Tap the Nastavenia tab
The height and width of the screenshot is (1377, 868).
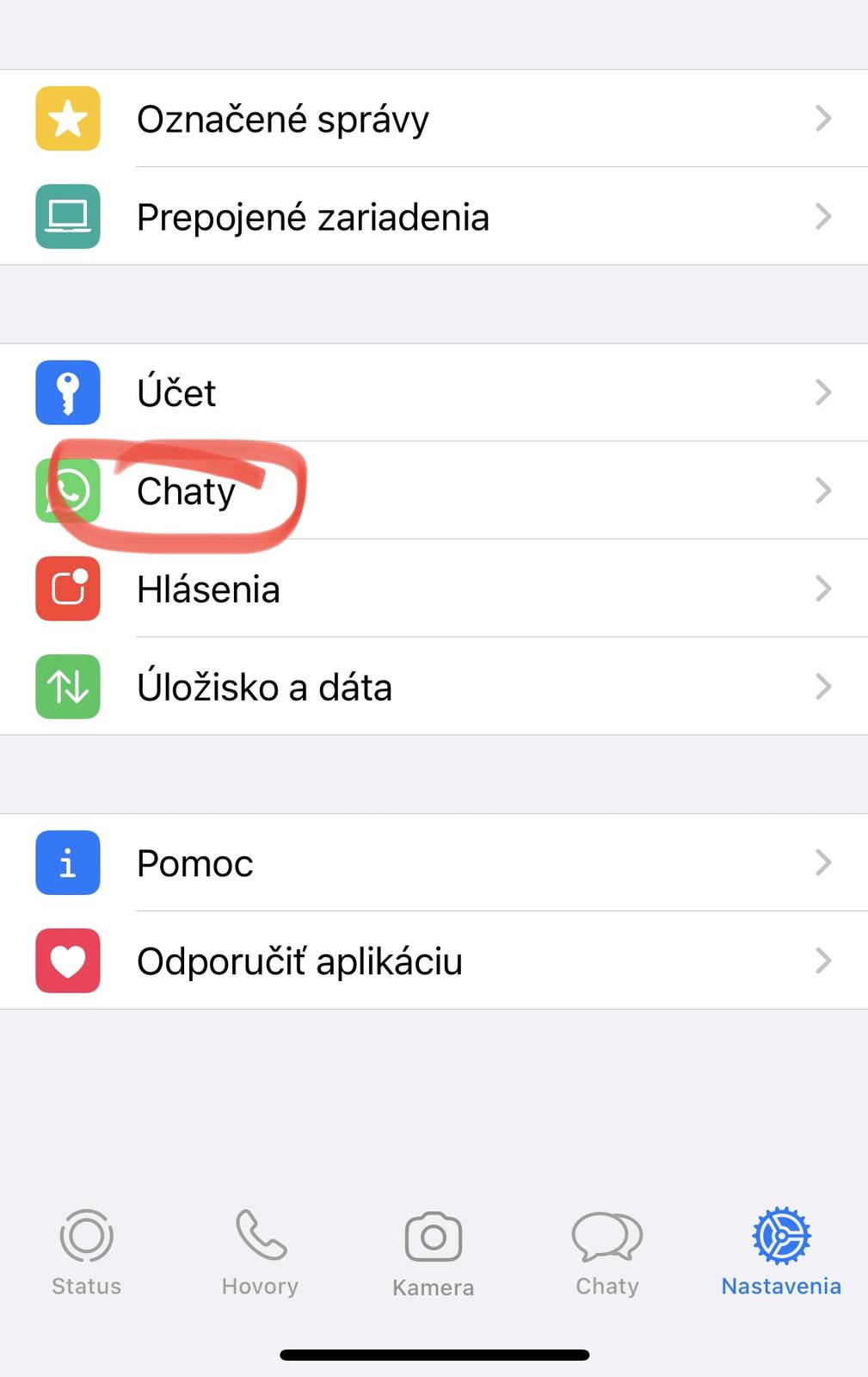click(x=781, y=1252)
